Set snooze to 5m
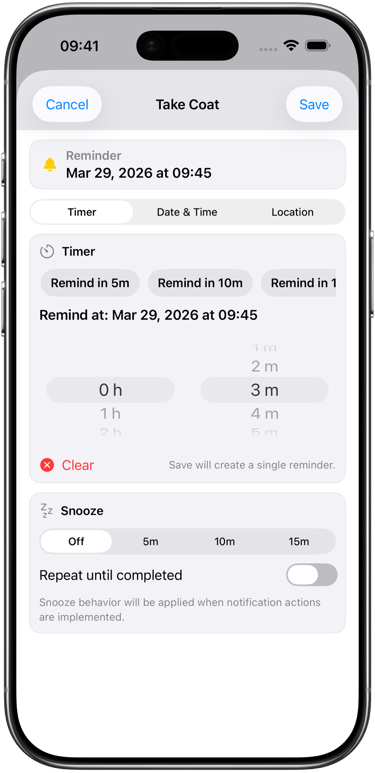375x773 pixels. (151, 541)
